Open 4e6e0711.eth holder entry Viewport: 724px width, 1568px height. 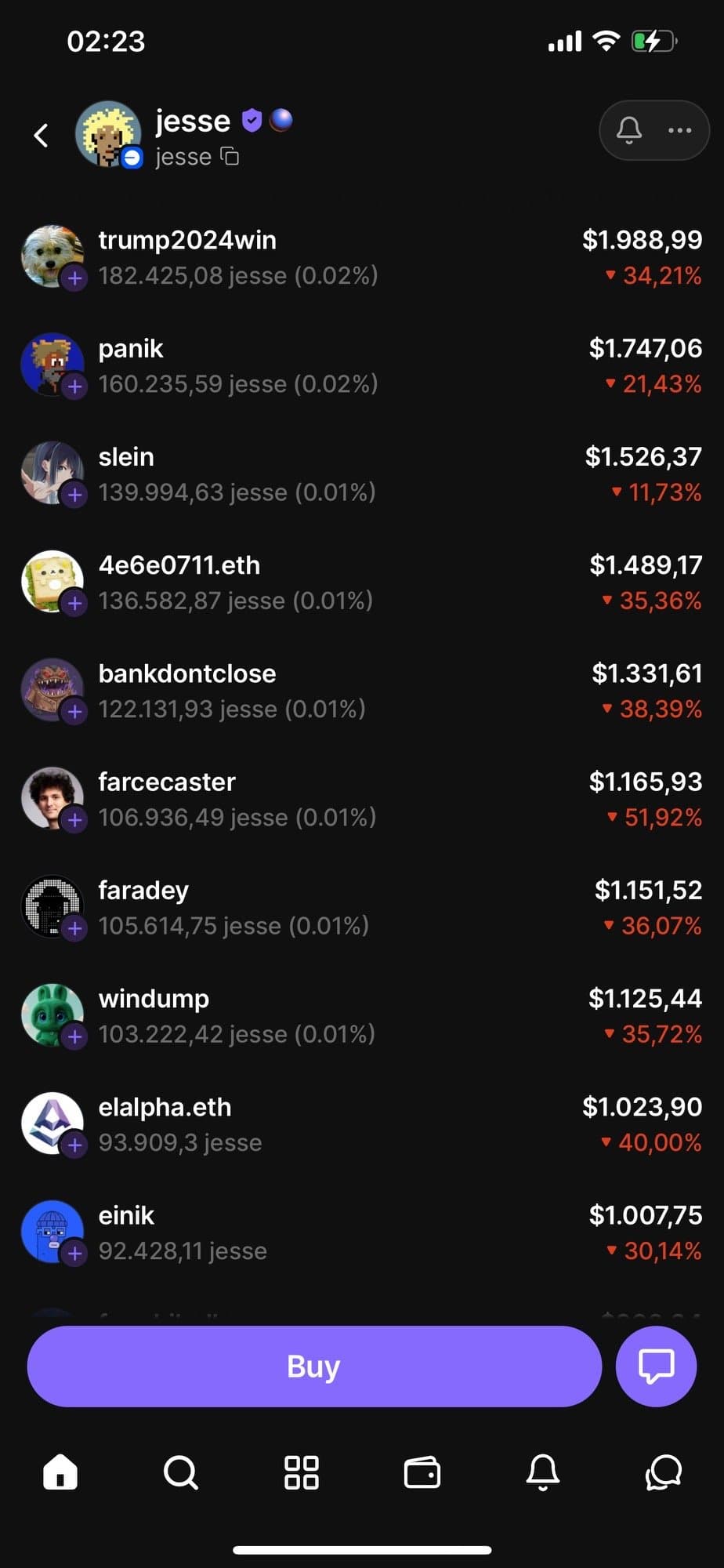(360, 582)
